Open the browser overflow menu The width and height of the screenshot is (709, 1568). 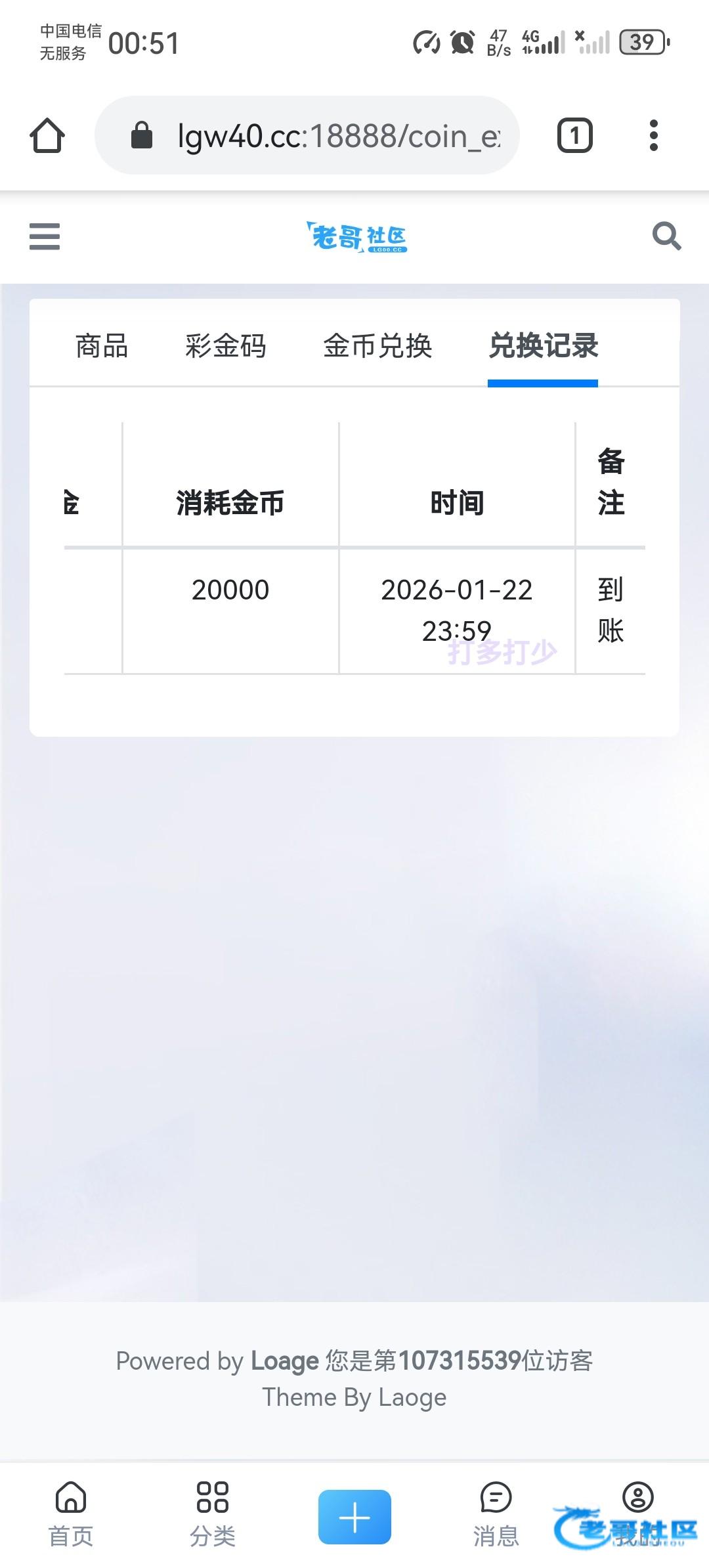653,136
